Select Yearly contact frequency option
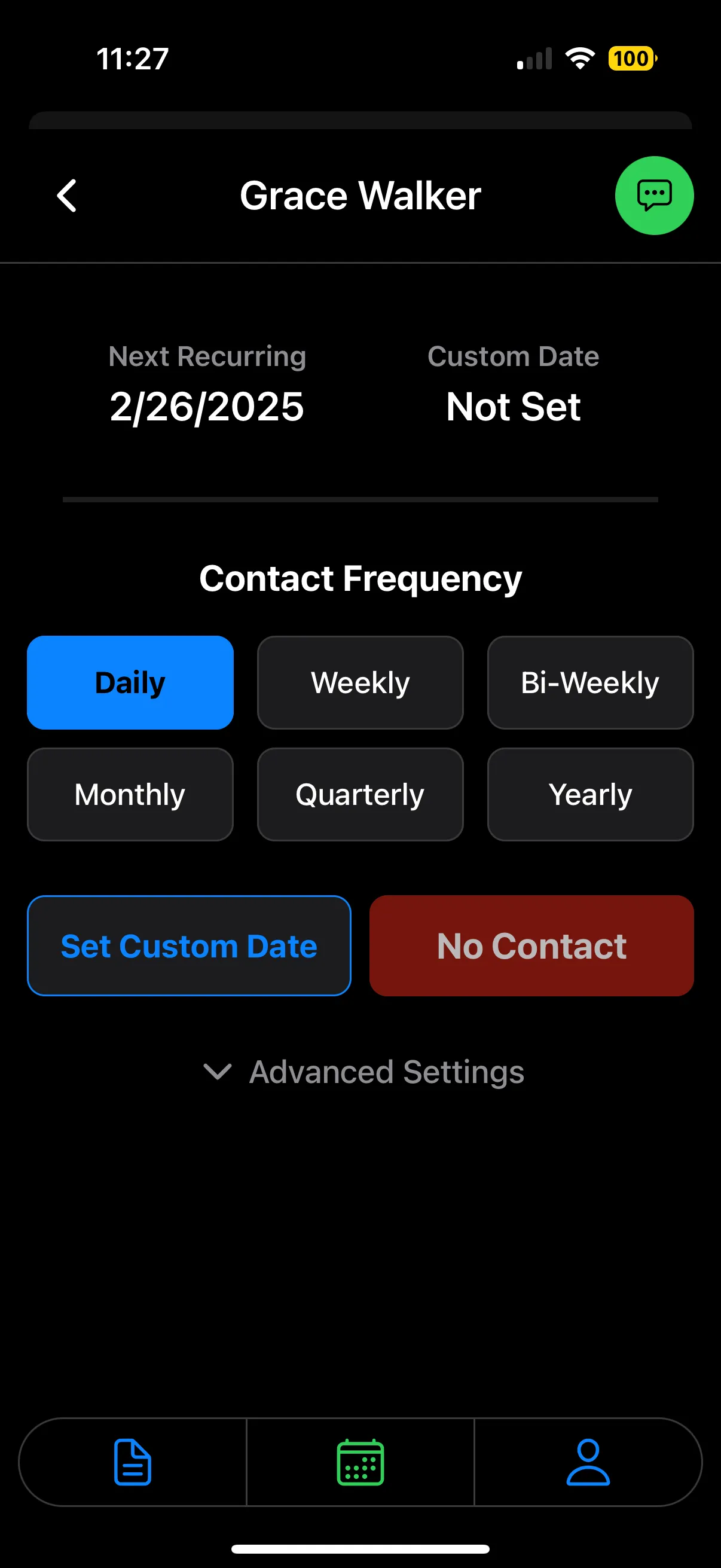Screen dimensions: 721x1568 pos(589,794)
